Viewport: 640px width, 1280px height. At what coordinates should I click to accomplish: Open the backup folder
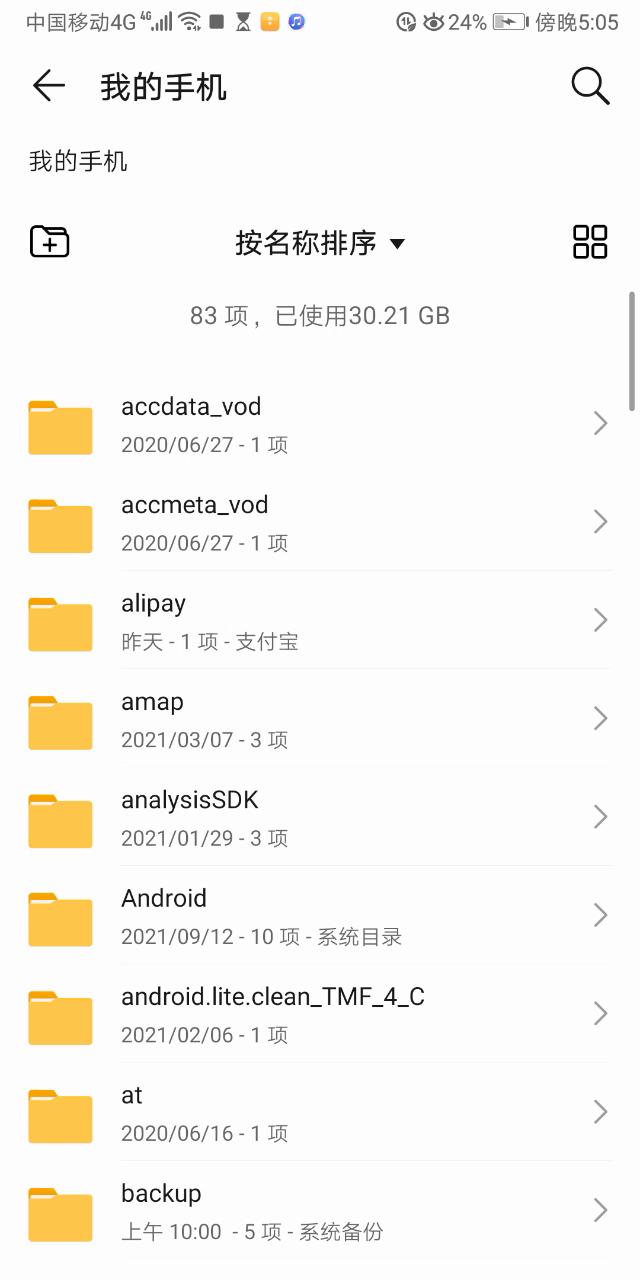point(320,1210)
